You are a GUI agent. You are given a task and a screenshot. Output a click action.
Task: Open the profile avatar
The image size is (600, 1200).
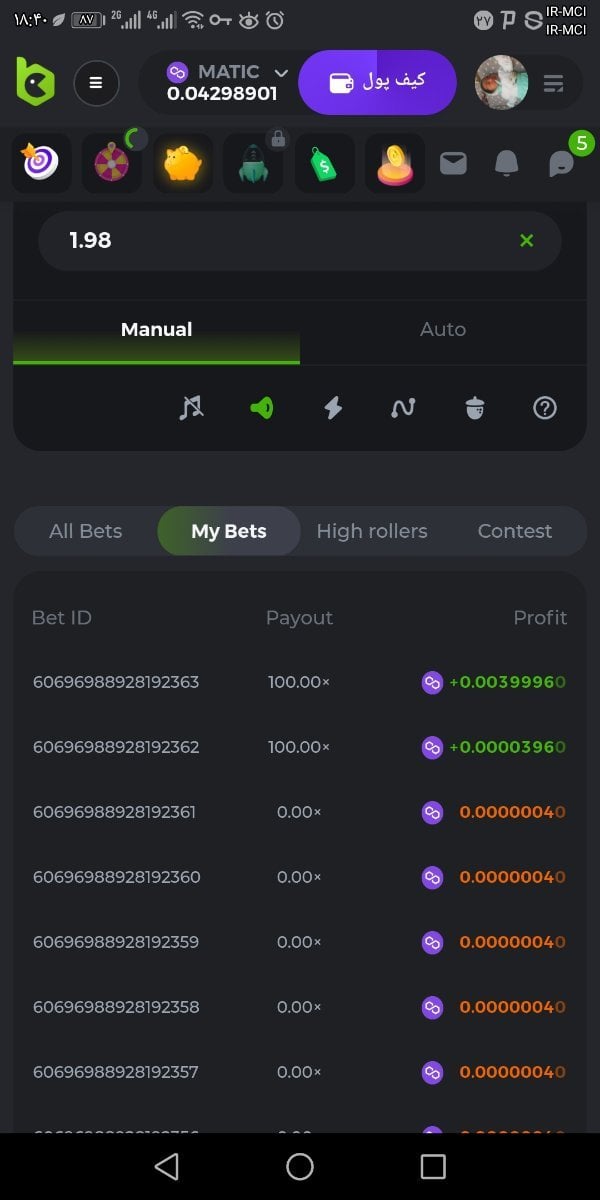click(501, 83)
